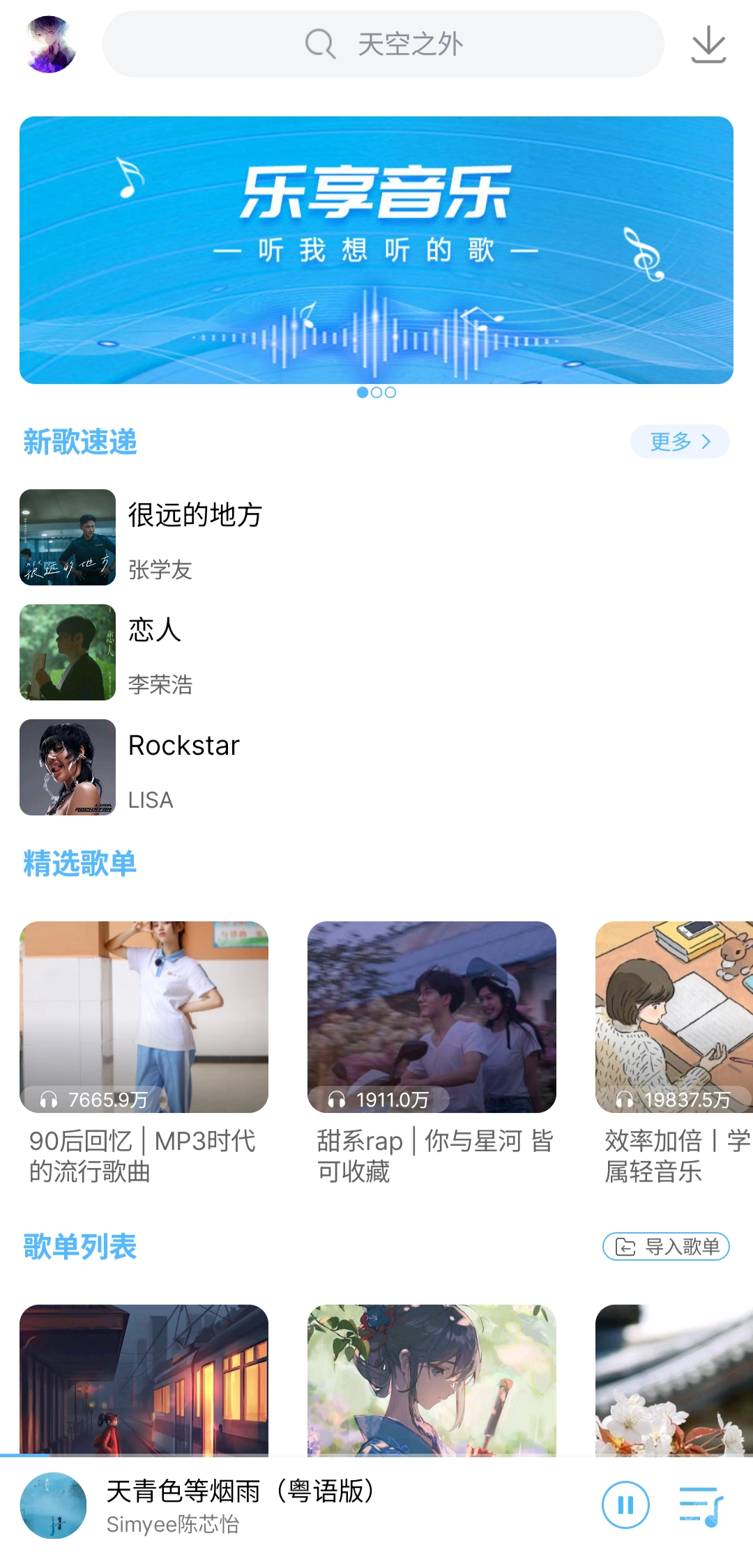
Task: Tap the search box showing 天空之外
Action: [x=383, y=44]
